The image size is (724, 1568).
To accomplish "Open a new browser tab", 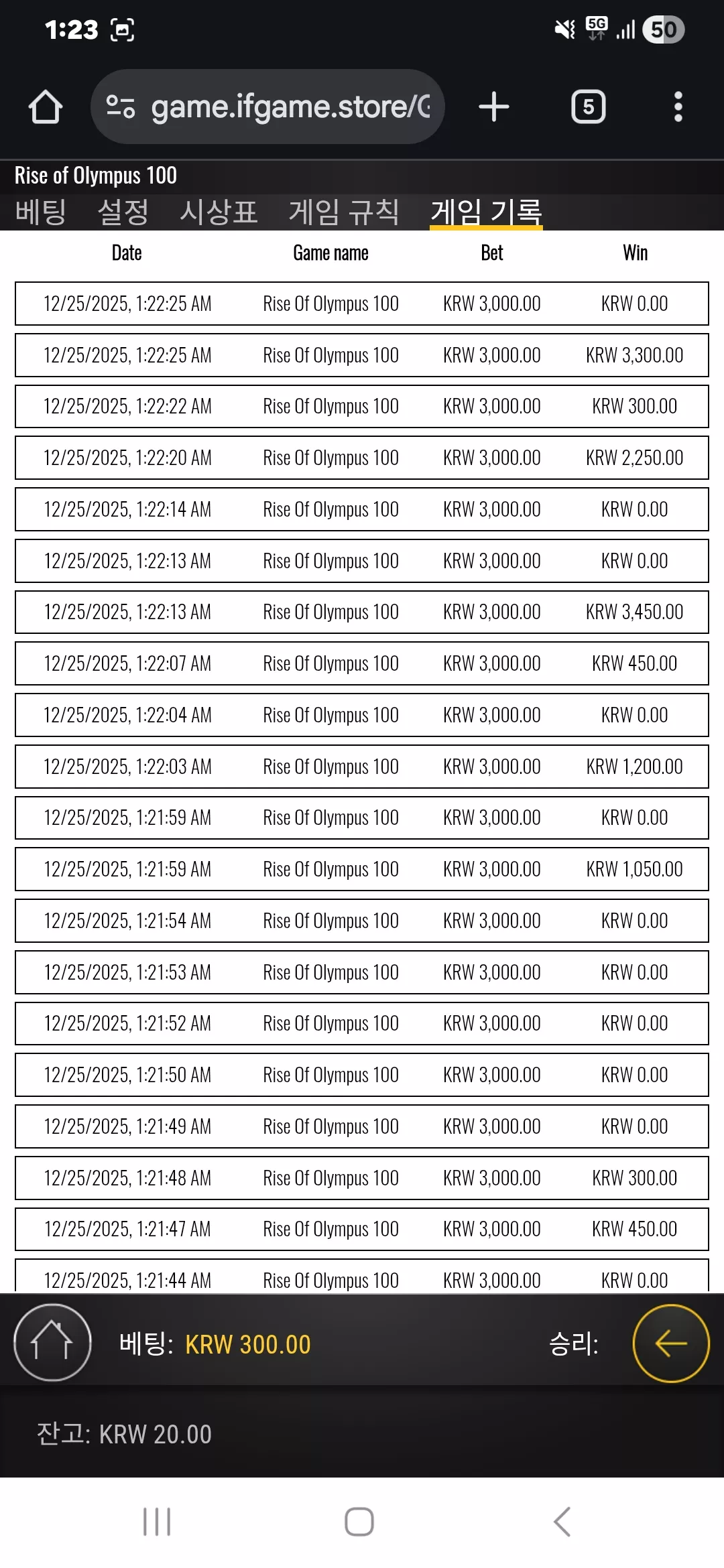I will click(494, 107).
